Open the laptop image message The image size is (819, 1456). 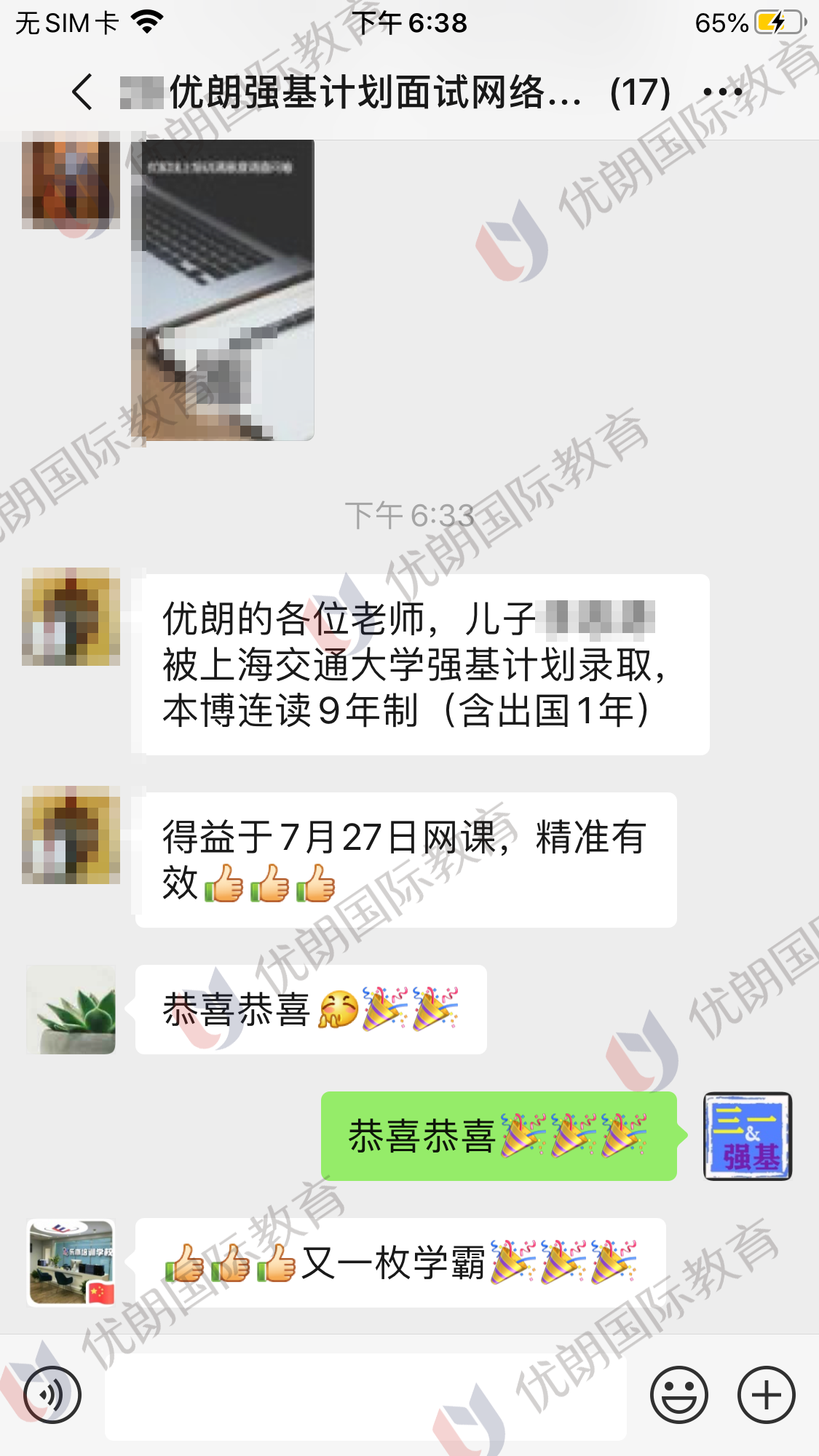[x=223, y=290]
